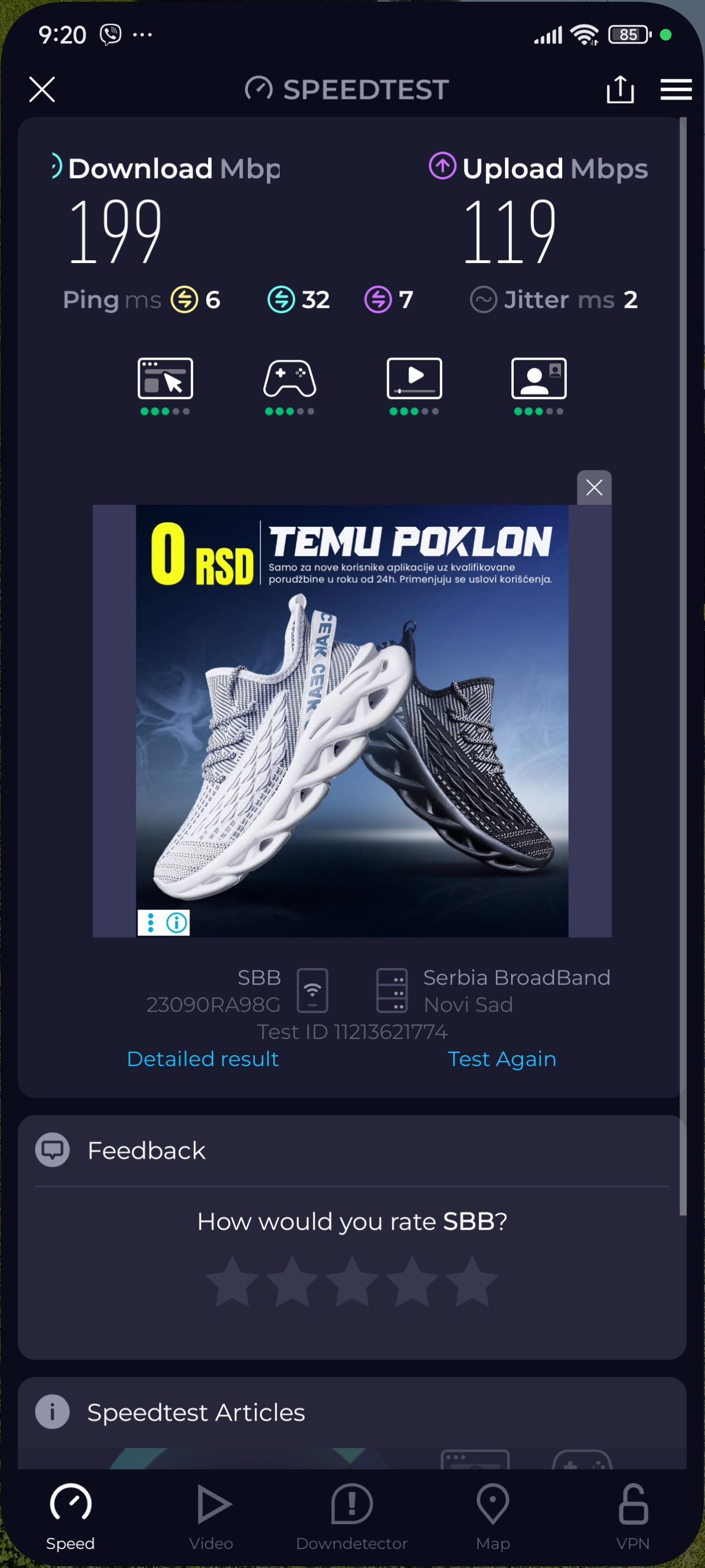
Task: Rate SBB five stars
Action: [472, 1281]
